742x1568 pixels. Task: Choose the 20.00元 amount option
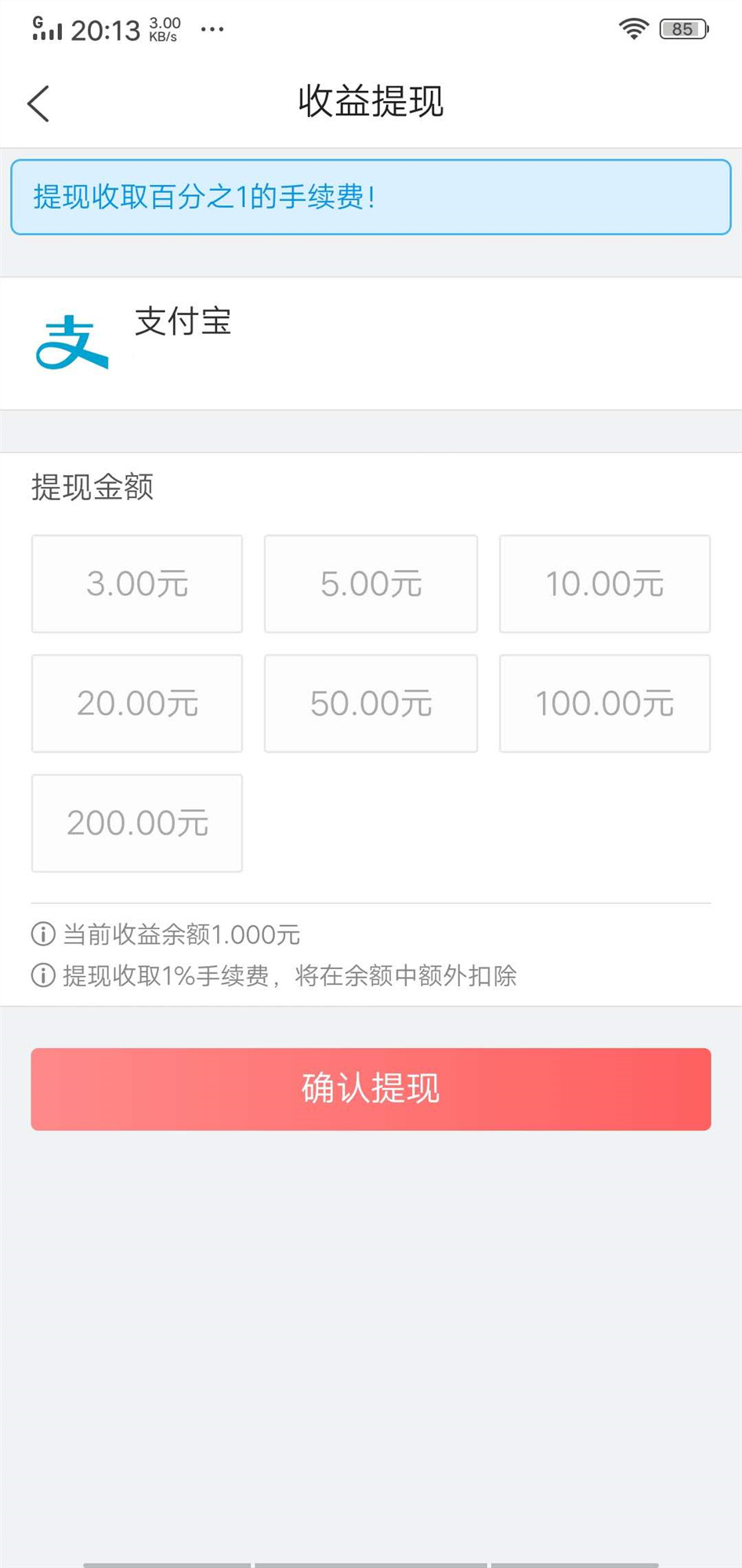[x=136, y=703]
